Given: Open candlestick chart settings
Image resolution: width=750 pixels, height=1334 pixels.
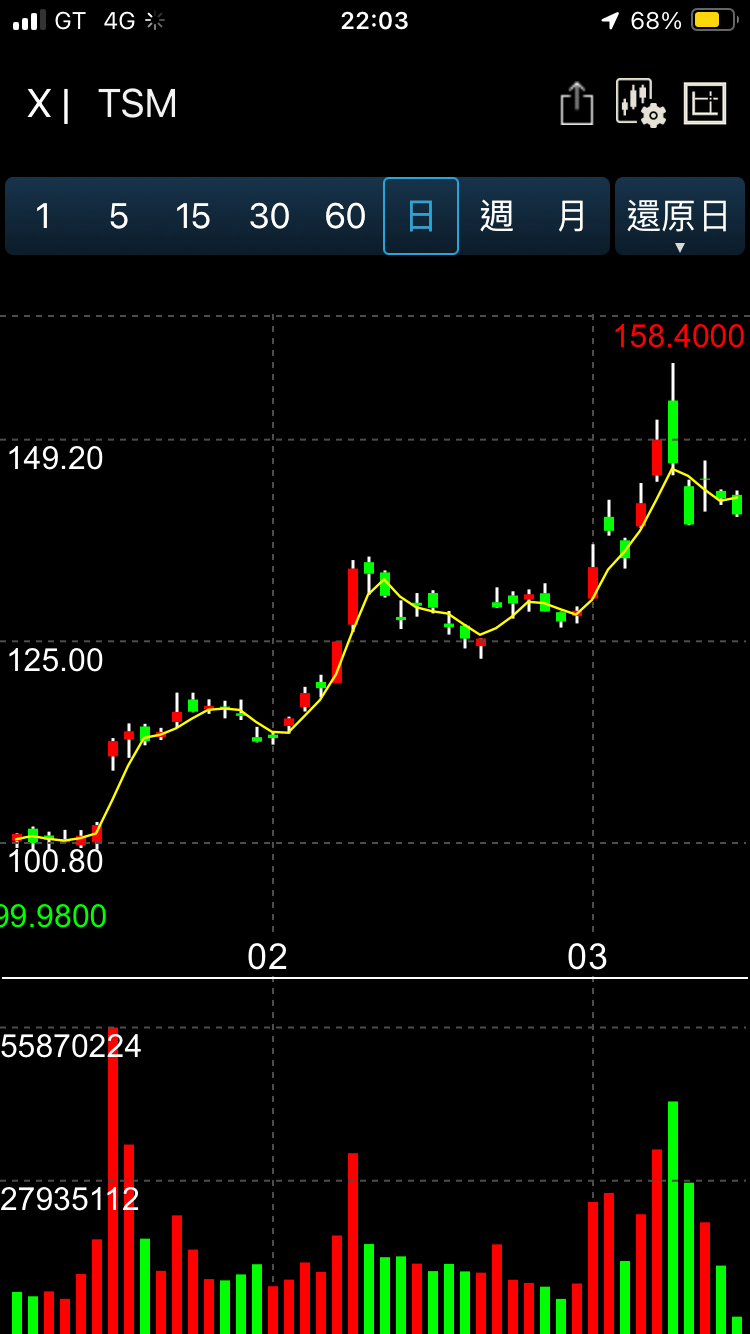Looking at the screenshot, I should pyautogui.click(x=640, y=103).
